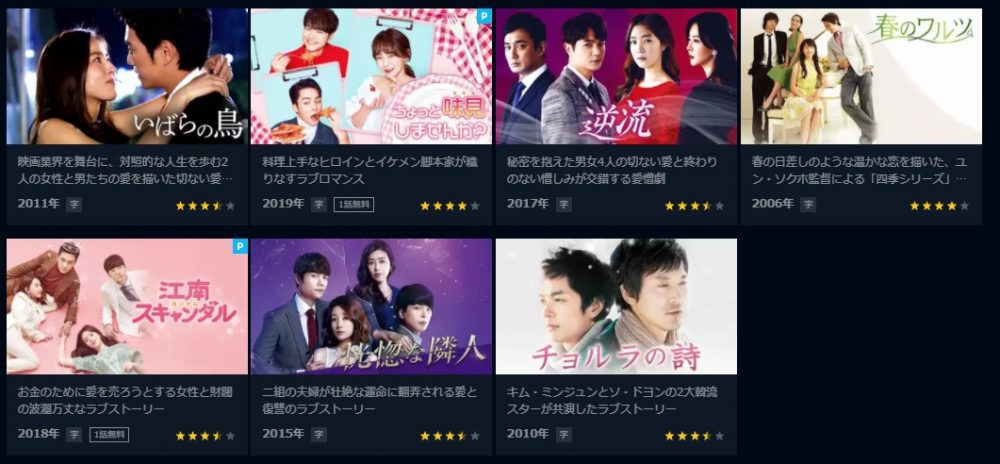The image size is (1000, 464).
Task: Open 恍惚な隣人 drama details
Action: (371, 306)
